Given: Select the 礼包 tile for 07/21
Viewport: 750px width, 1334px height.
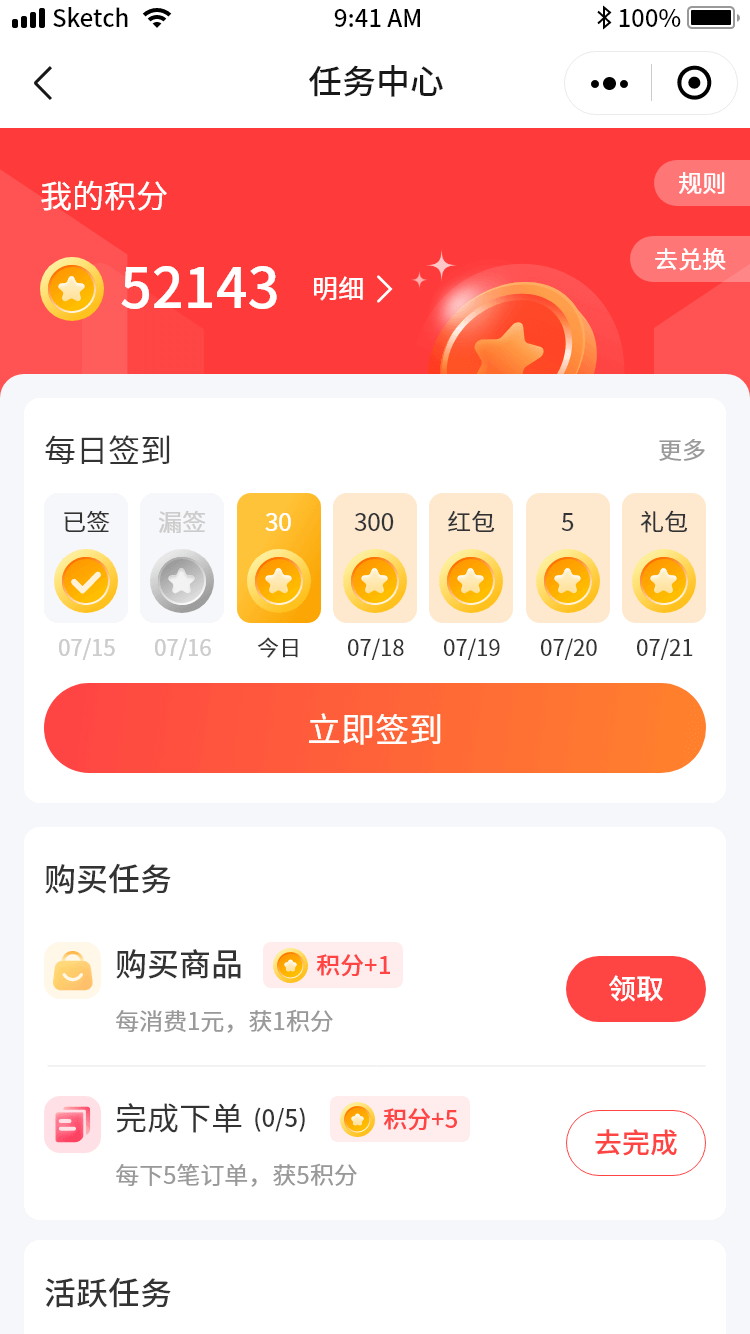Looking at the screenshot, I should tap(664, 558).
